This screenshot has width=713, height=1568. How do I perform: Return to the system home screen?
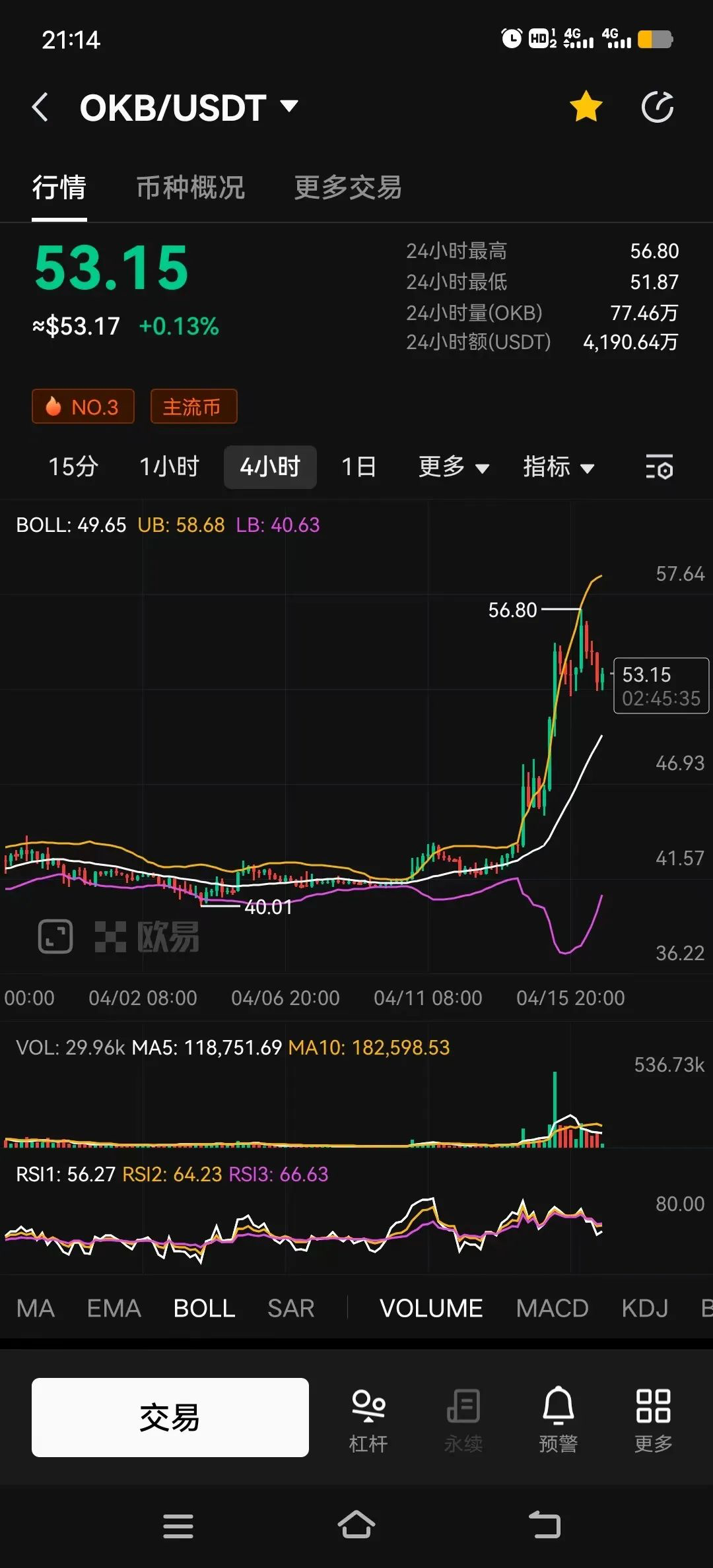356,1526
